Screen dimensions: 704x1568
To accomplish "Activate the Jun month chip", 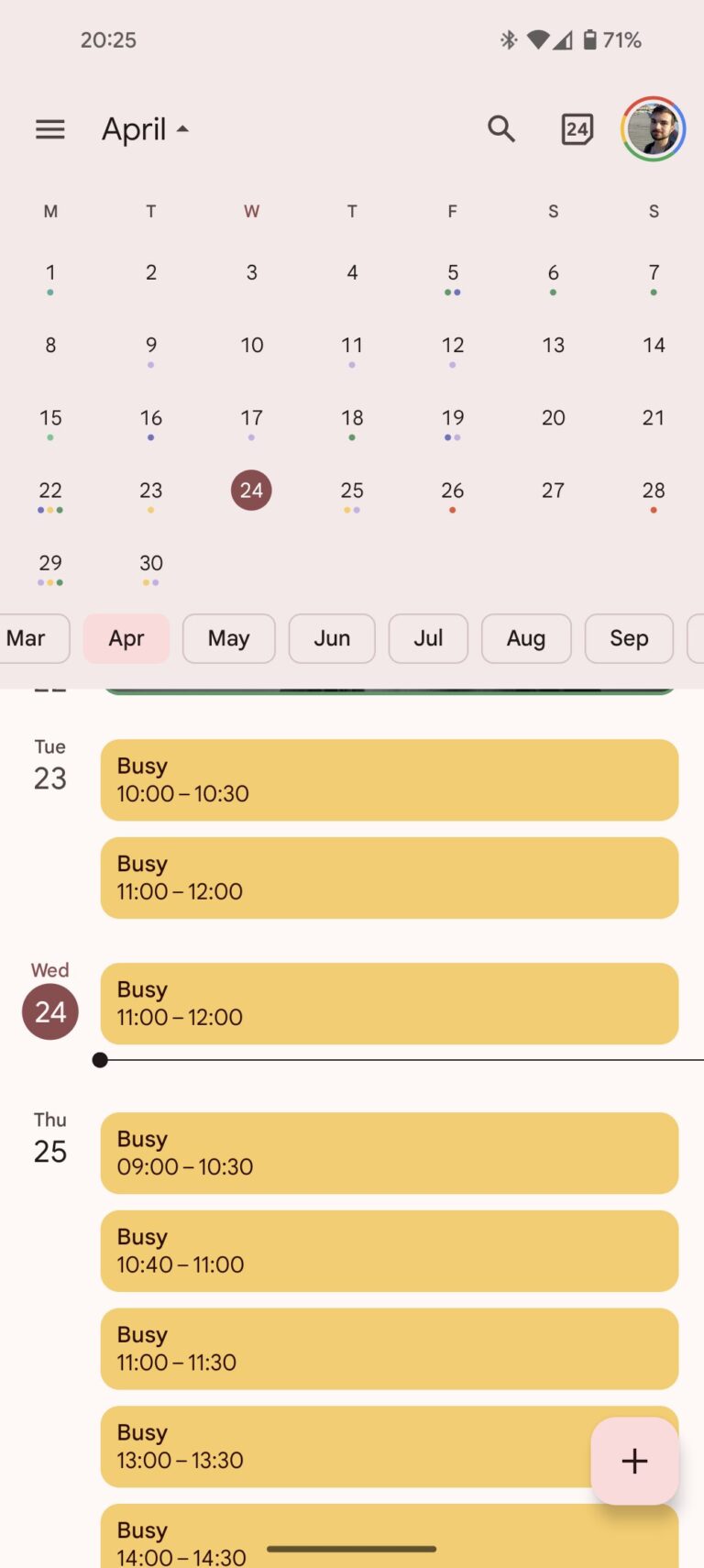I will coord(332,638).
